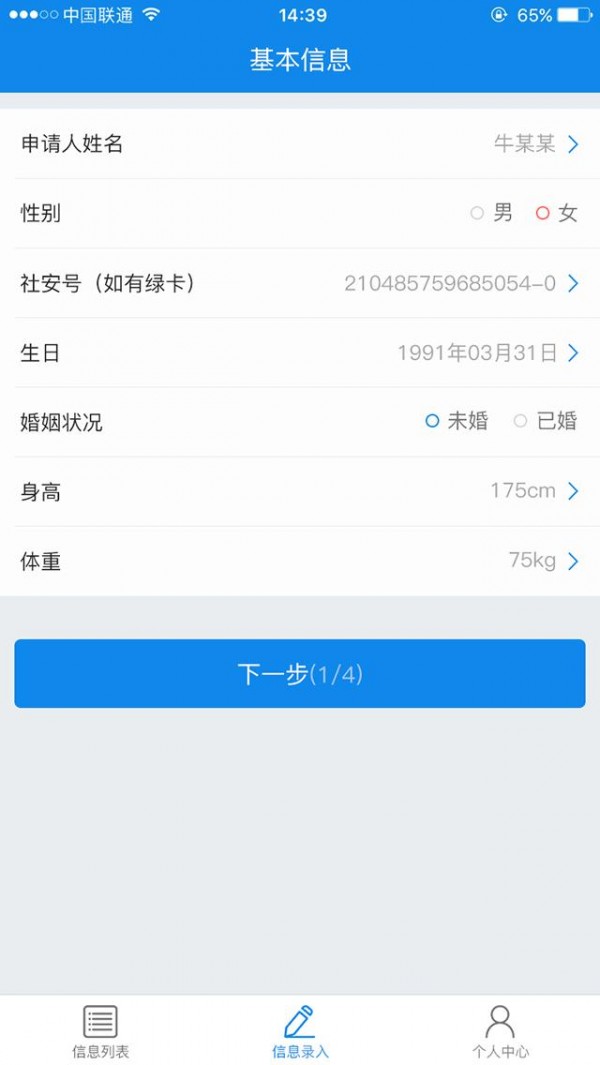Switch to the 信息列表 tab
Image resolution: width=600 pixels, height=1065 pixels.
pos(101,1031)
